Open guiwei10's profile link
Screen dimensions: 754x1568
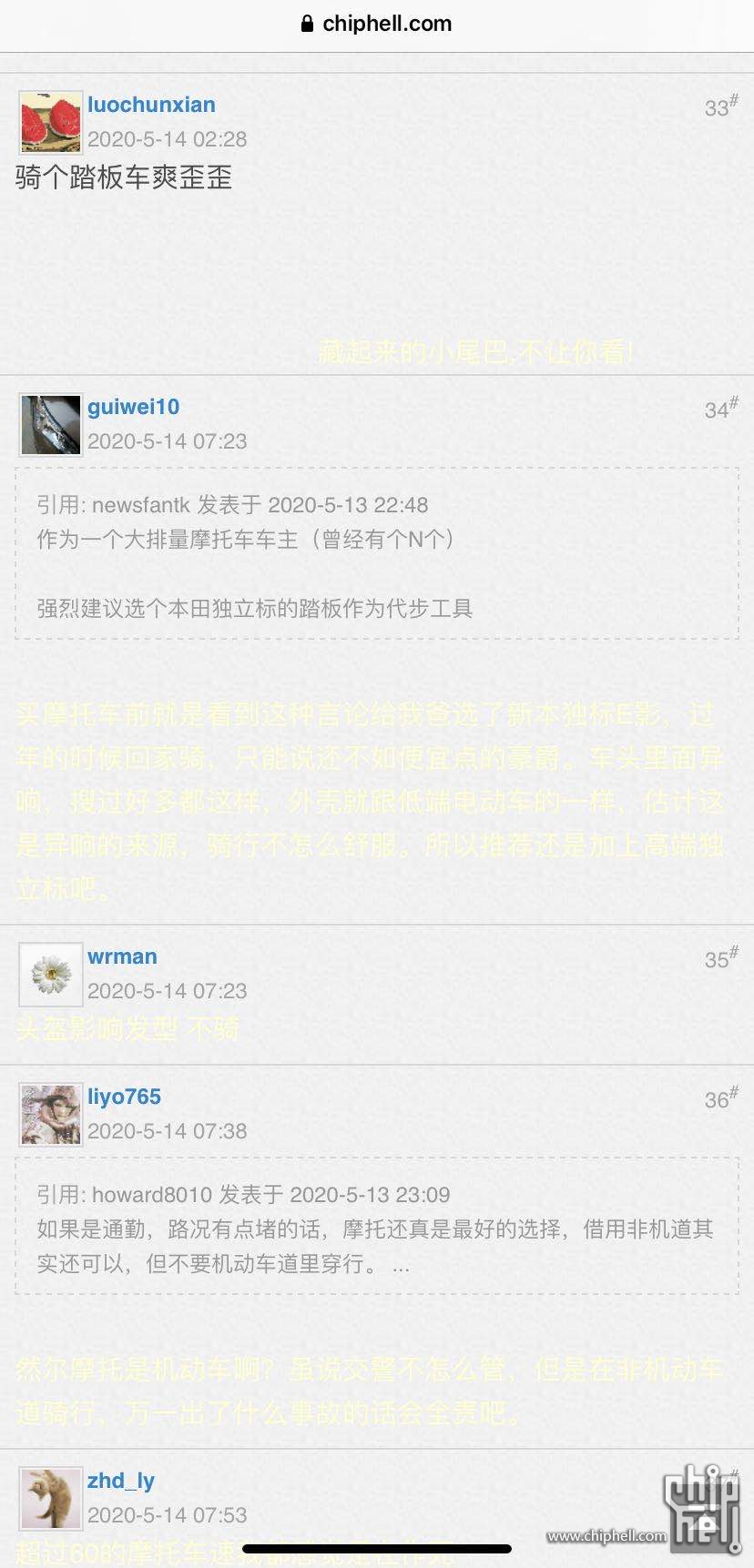133,407
